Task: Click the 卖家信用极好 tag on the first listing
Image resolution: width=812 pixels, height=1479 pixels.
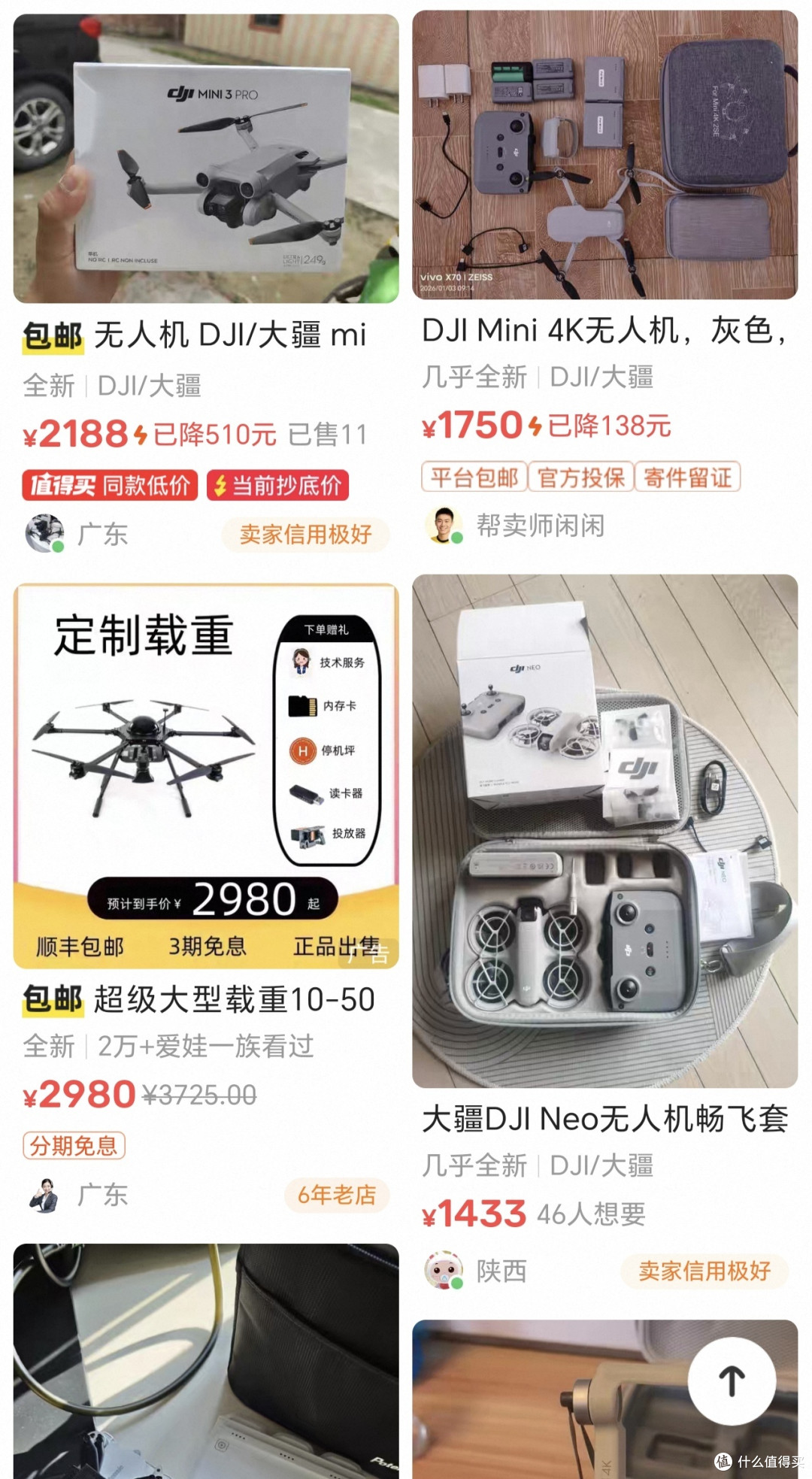Action: 306,535
